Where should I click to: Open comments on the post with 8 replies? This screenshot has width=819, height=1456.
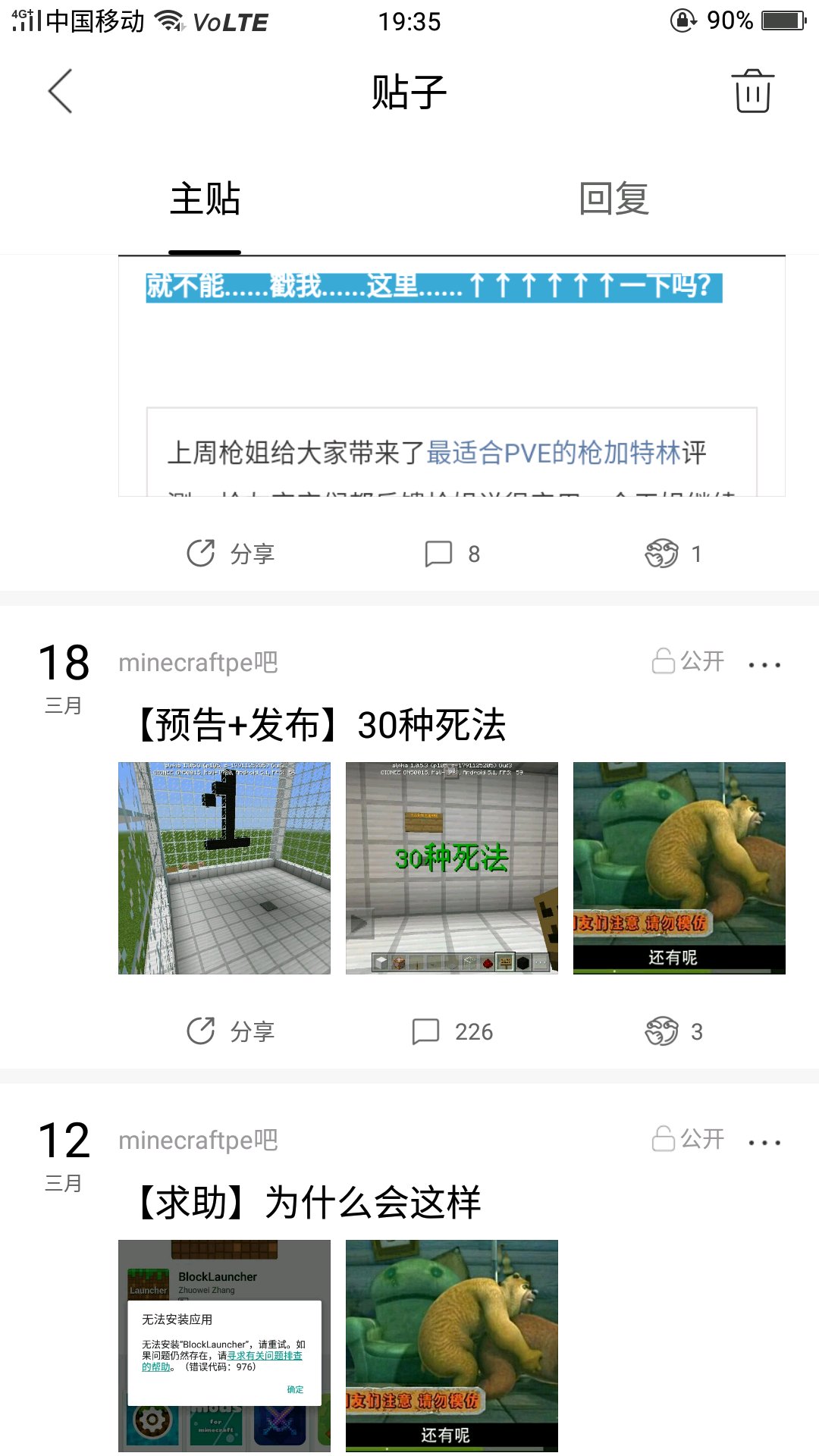pyautogui.click(x=453, y=554)
